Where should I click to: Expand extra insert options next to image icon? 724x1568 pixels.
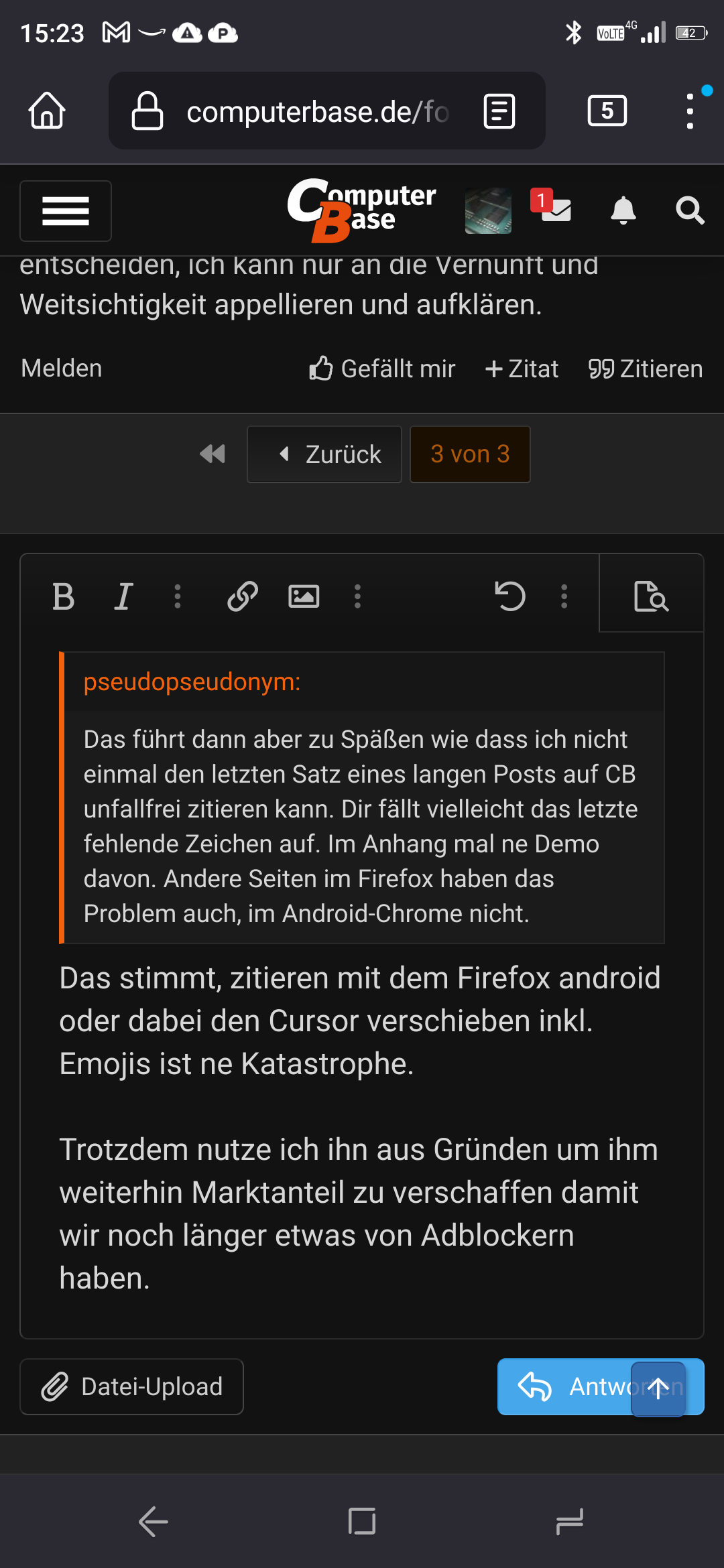[x=357, y=595]
